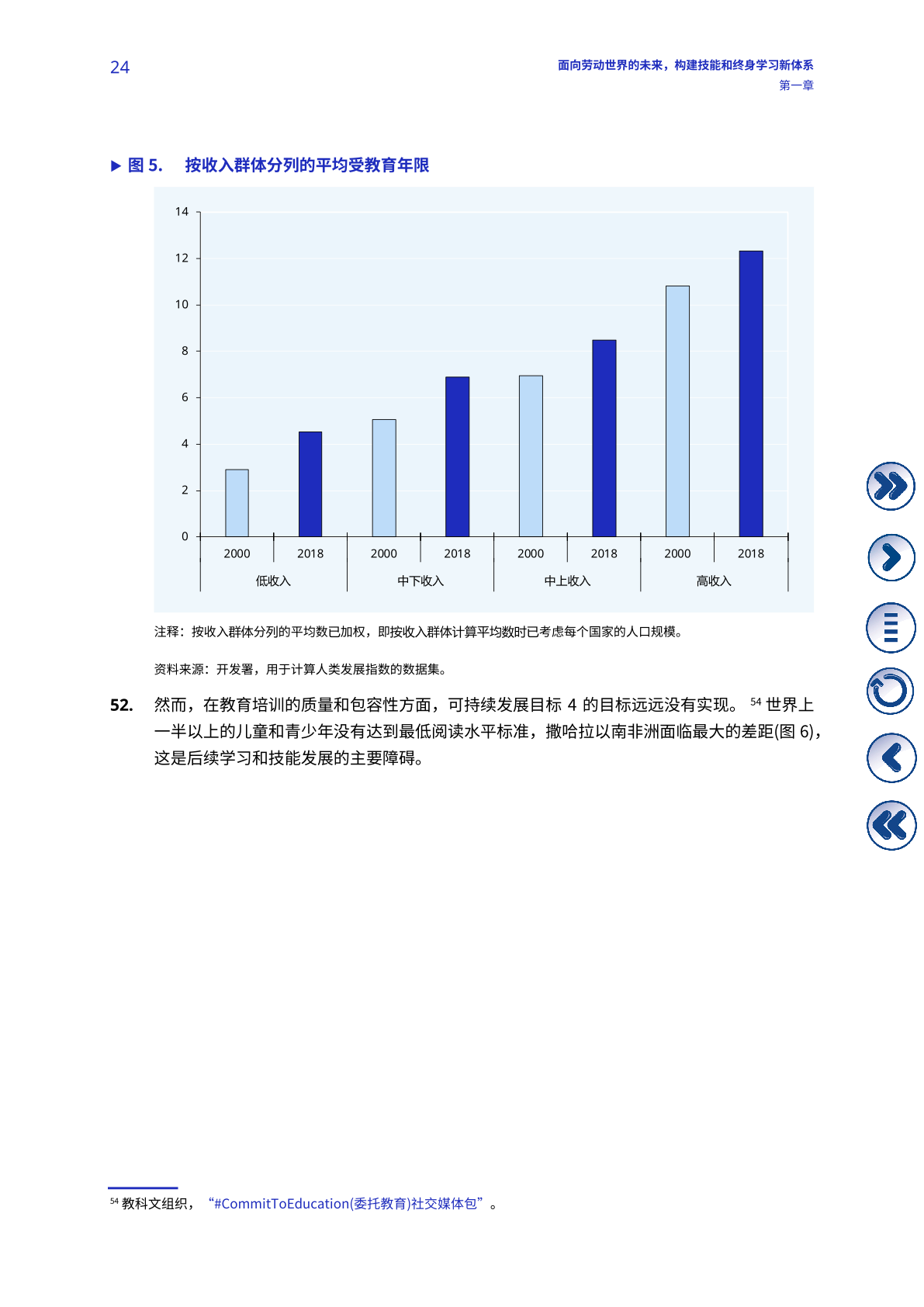This screenshot has height=1307, width=924.
Task: Open the table of contents button
Action: tap(891, 627)
